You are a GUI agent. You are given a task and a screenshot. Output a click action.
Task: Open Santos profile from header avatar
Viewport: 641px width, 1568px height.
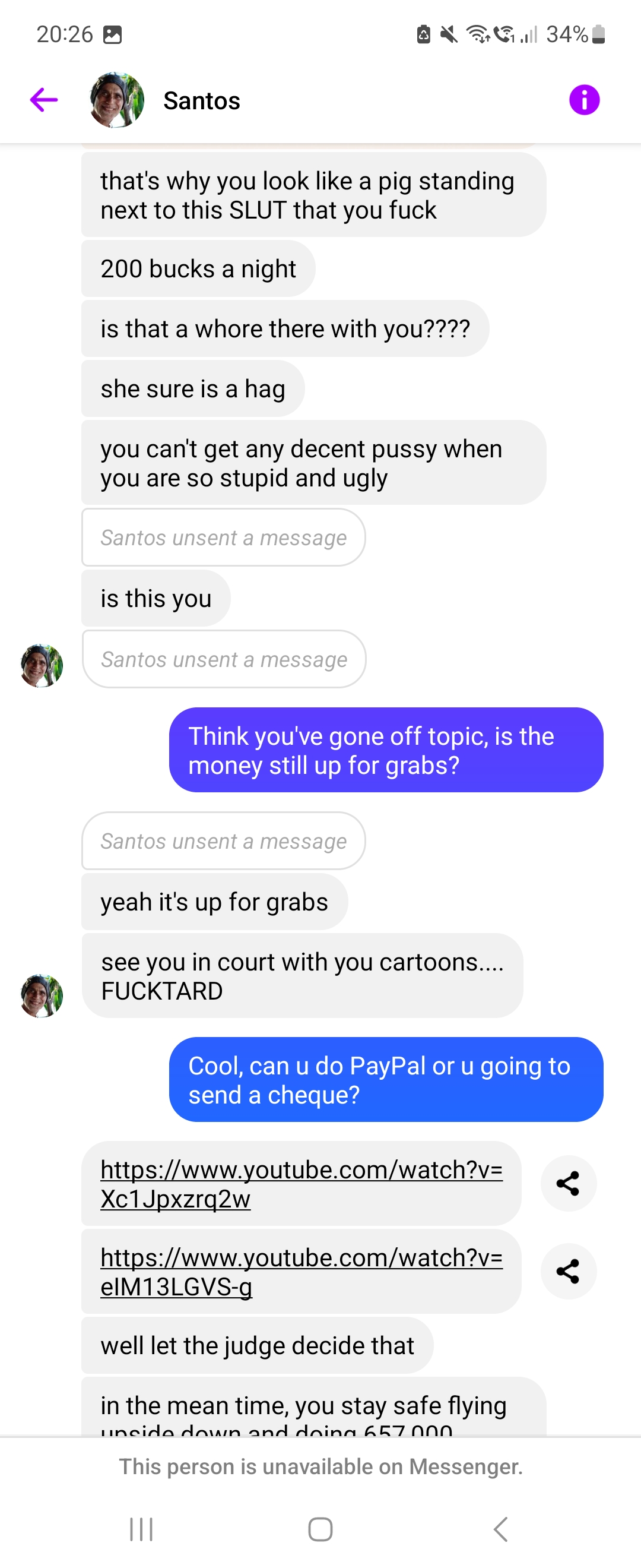[x=117, y=100]
